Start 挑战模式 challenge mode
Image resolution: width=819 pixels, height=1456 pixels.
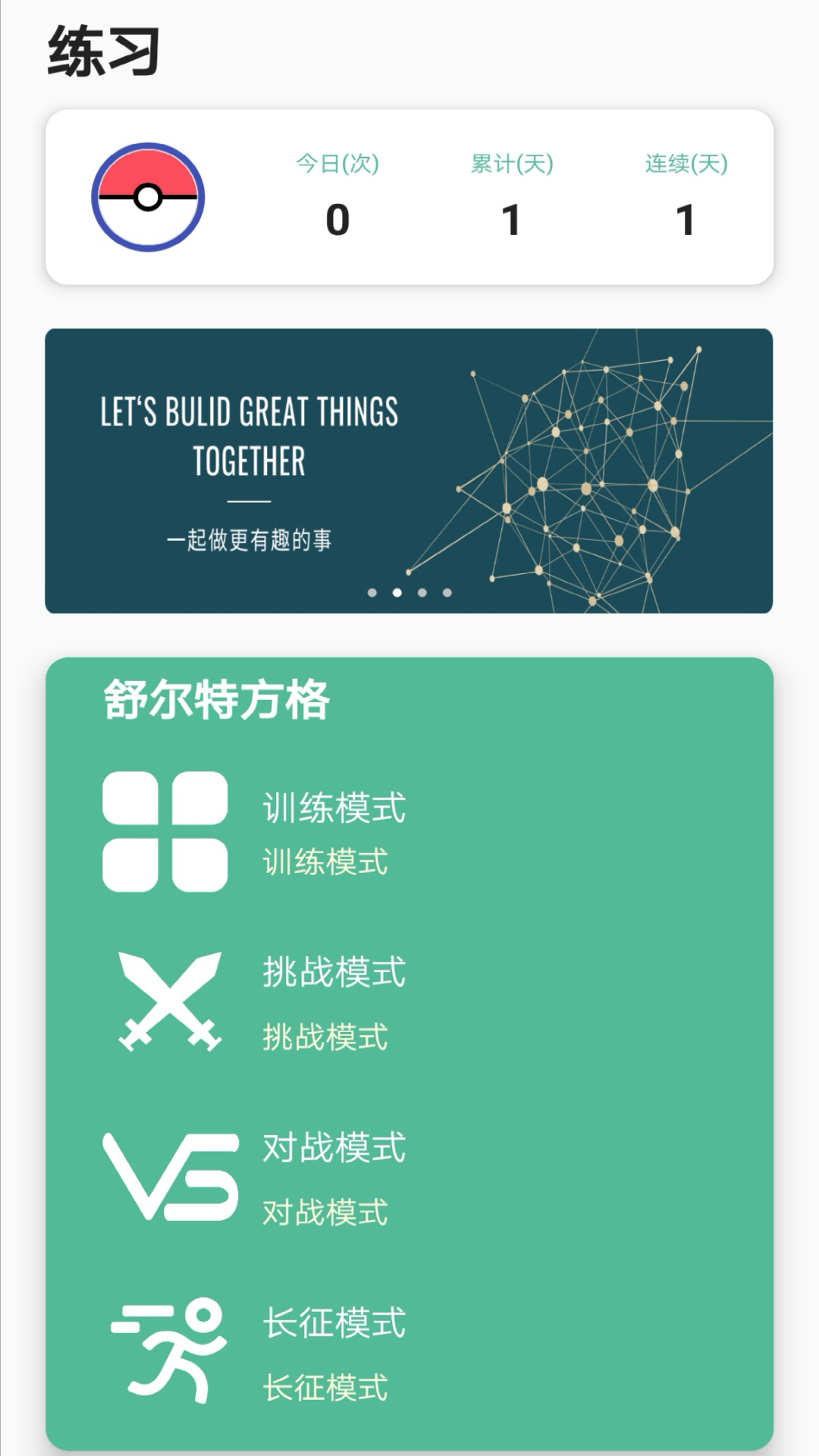[x=334, y=1002]
